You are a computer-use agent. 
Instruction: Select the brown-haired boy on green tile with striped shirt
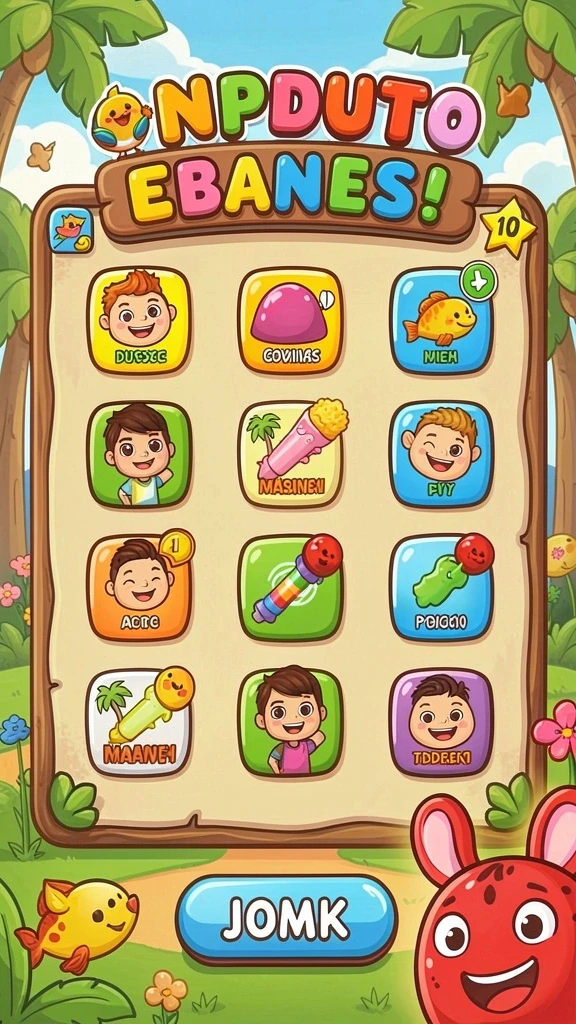tap(139, 455)
